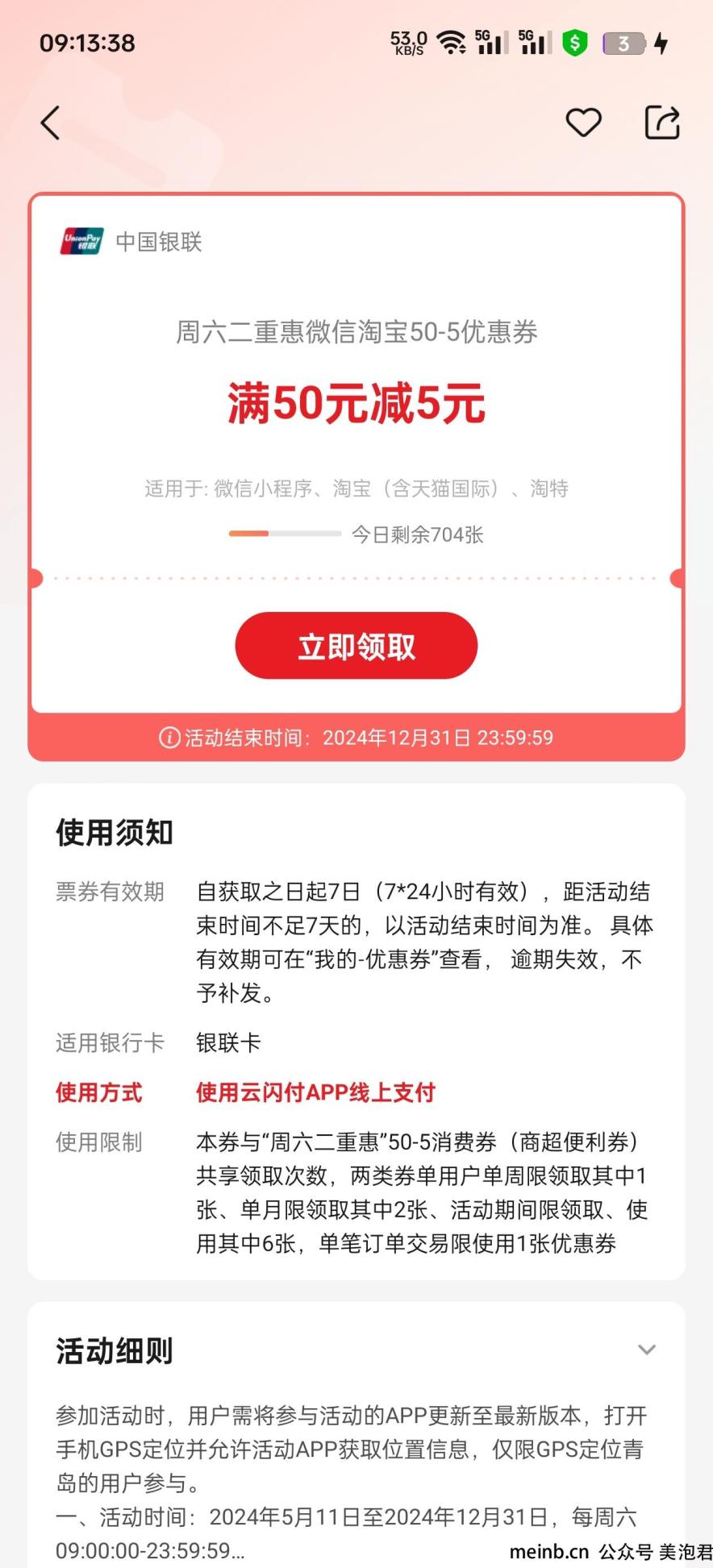Favorite this coupon with the heart icon
Screen dimensions: 713x1568
click(583, 123)
